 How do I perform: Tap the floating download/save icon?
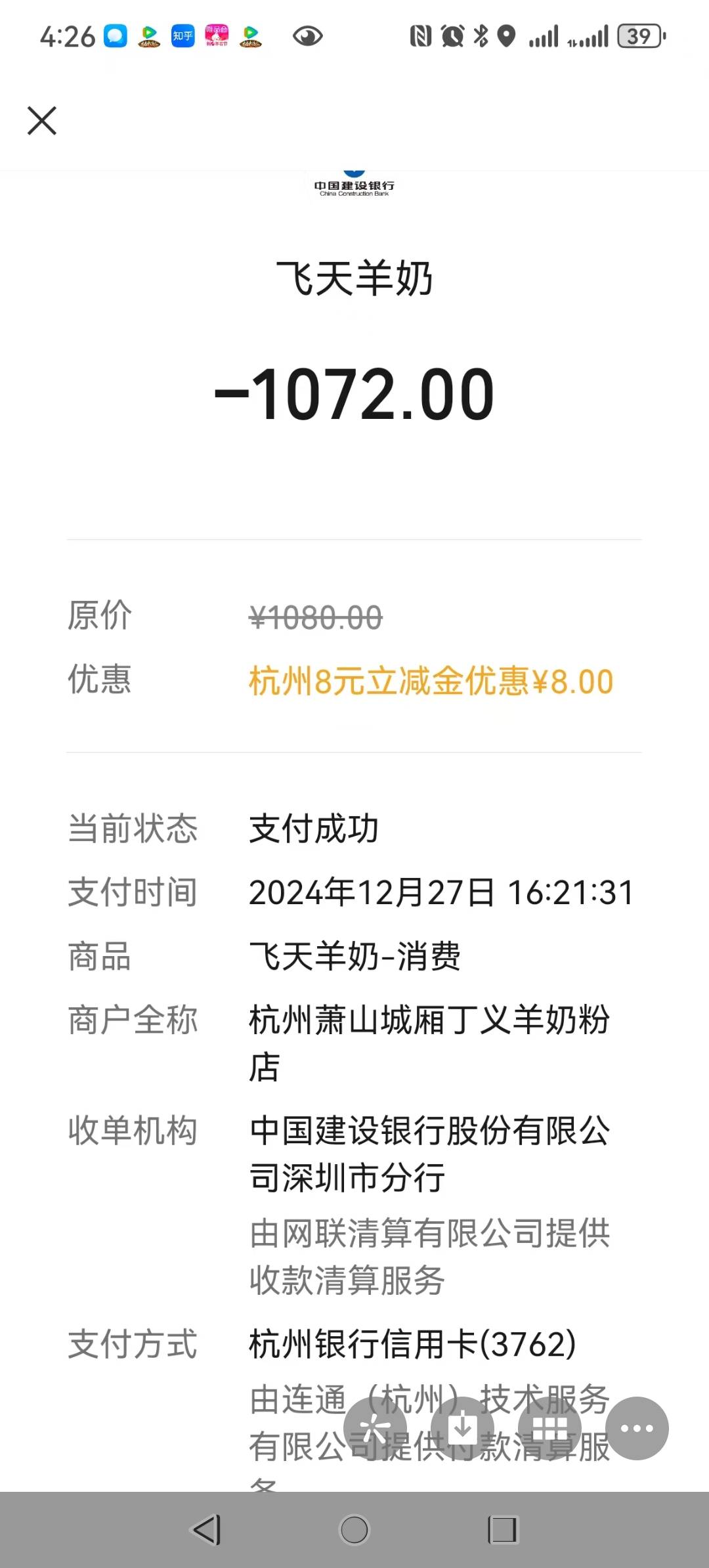tap(463, 1428)
